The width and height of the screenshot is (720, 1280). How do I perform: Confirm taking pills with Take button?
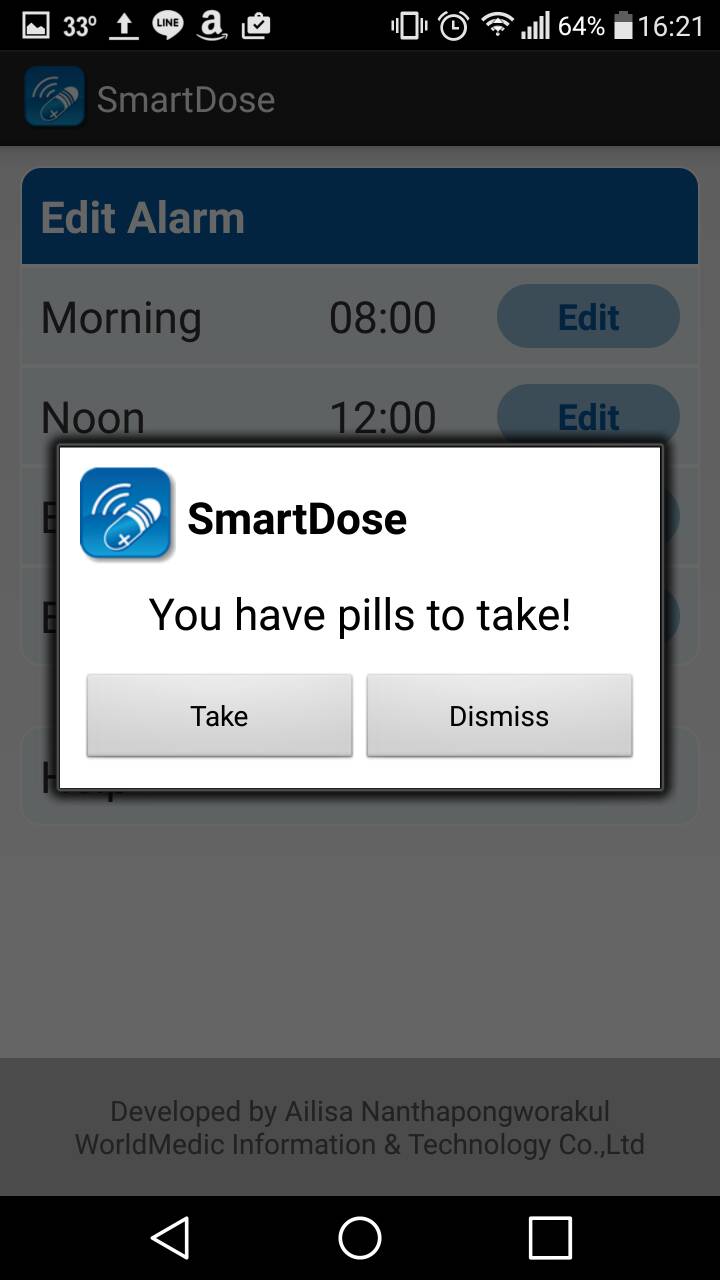(219, 716)
